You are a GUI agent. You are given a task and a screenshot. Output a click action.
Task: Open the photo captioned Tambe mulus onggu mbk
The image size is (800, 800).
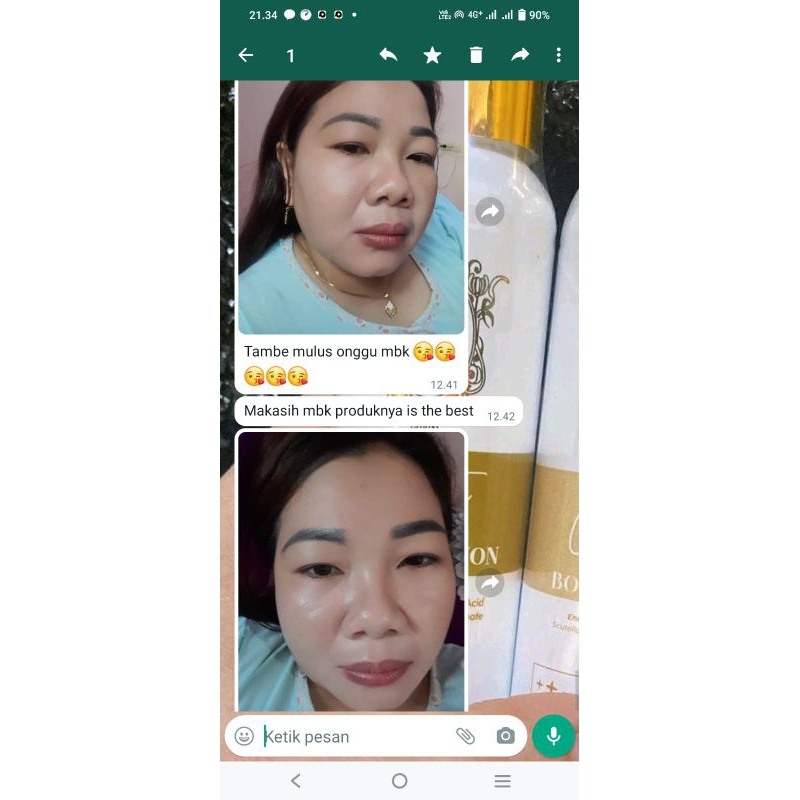tap(351, 208)
